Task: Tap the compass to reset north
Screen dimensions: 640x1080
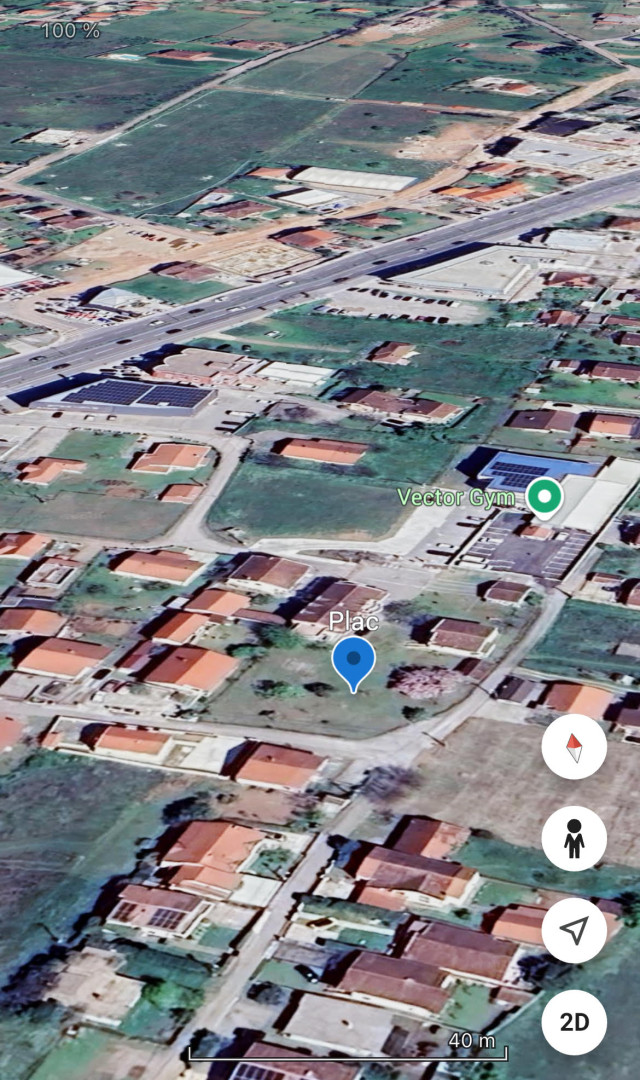Action: coord(574,748)
